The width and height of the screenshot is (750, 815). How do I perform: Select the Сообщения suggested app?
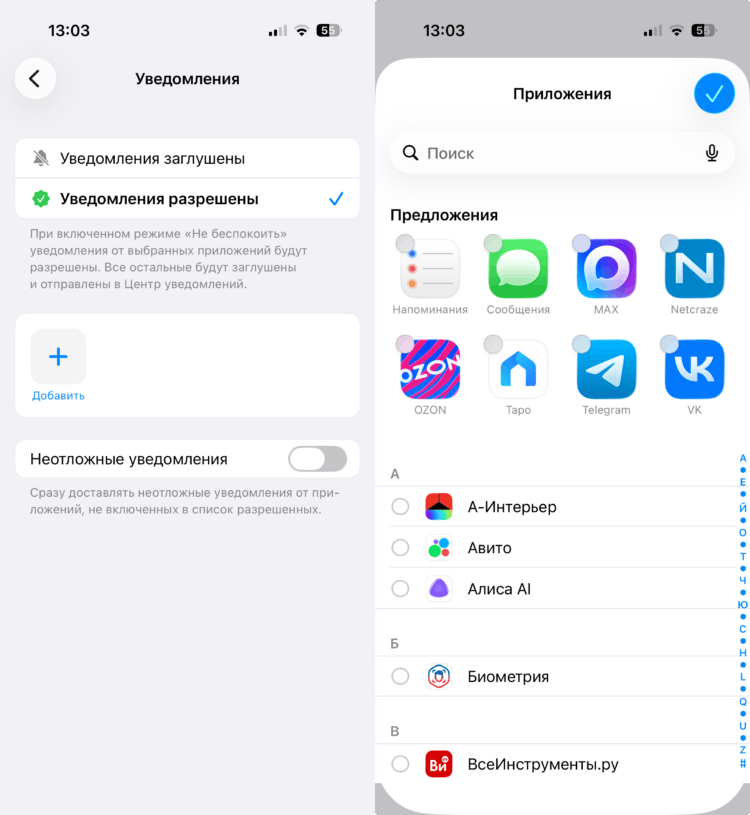pyautogui.click(x=518, y=269)
